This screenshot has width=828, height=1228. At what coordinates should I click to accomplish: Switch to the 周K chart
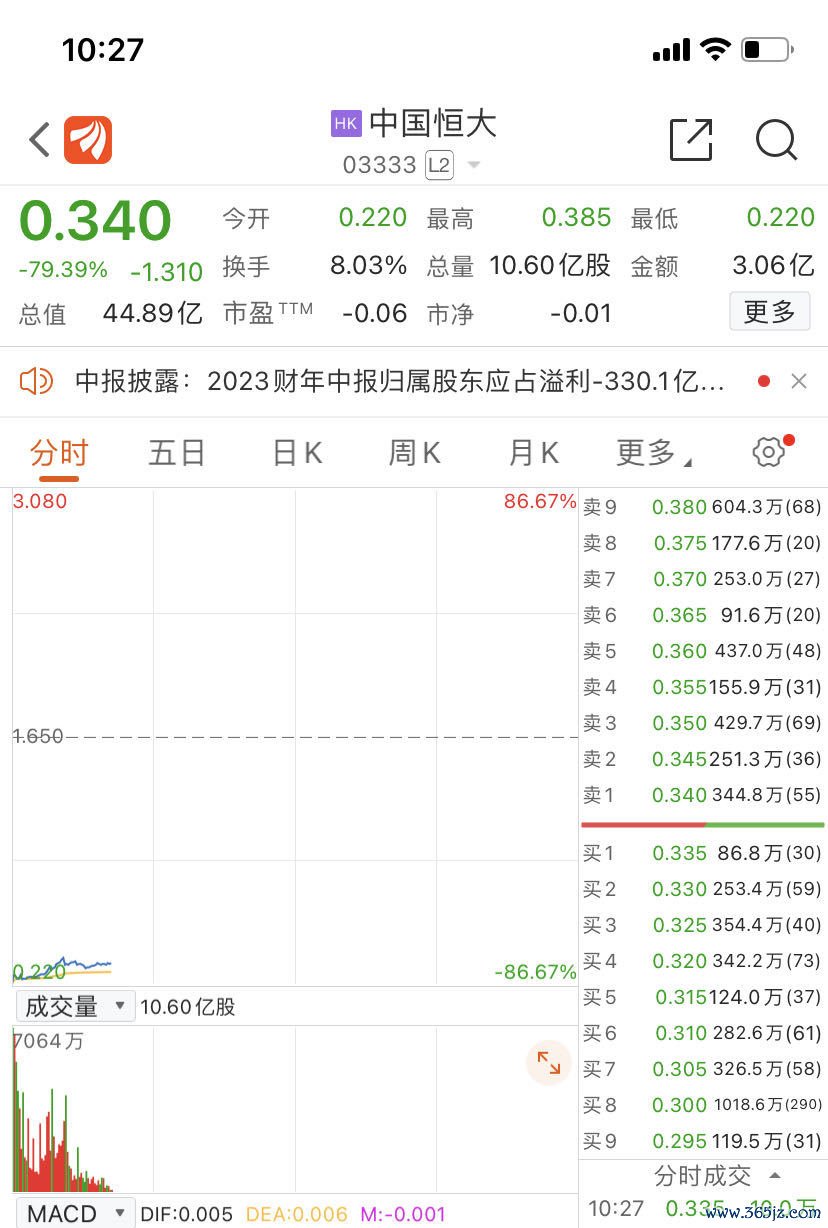tap(414, 453)
